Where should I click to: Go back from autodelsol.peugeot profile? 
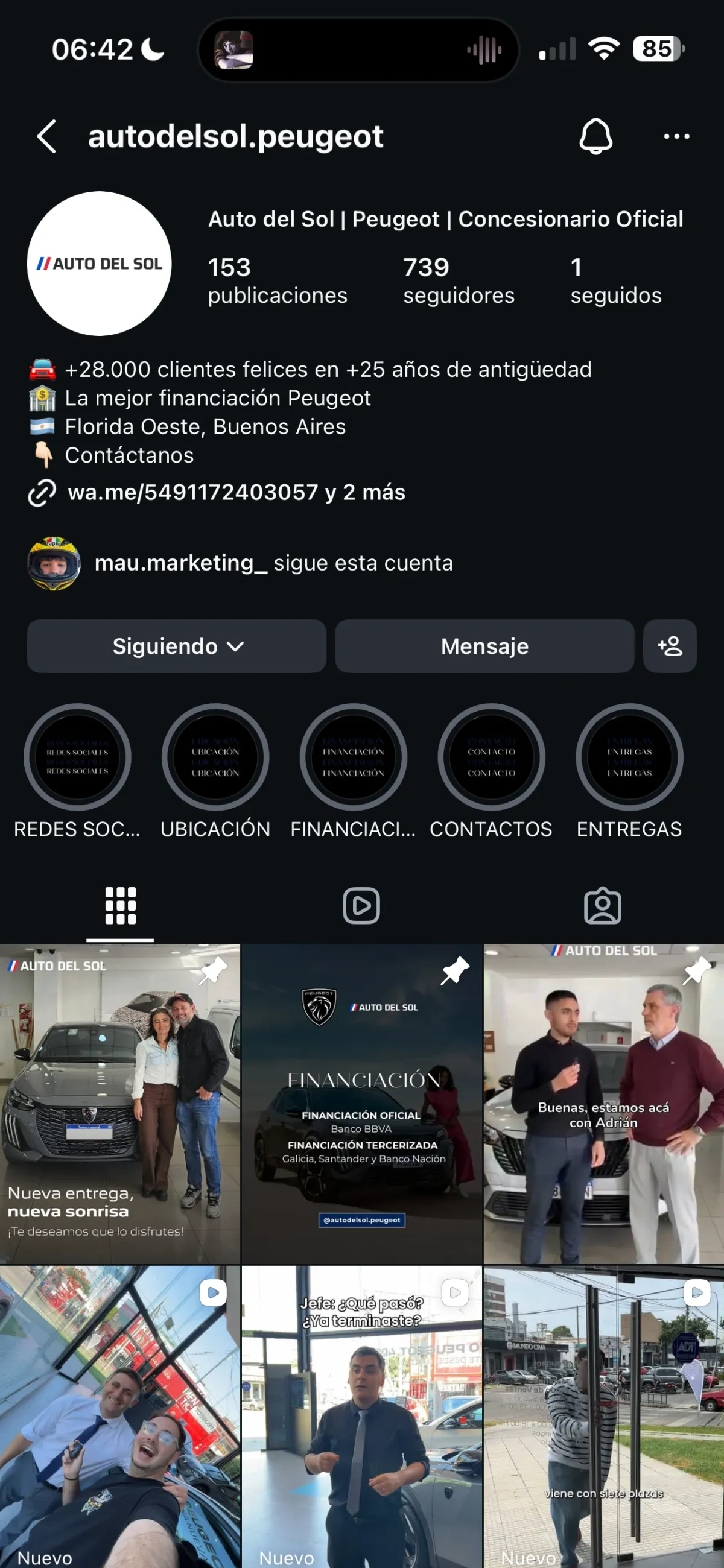coord(47,136)
